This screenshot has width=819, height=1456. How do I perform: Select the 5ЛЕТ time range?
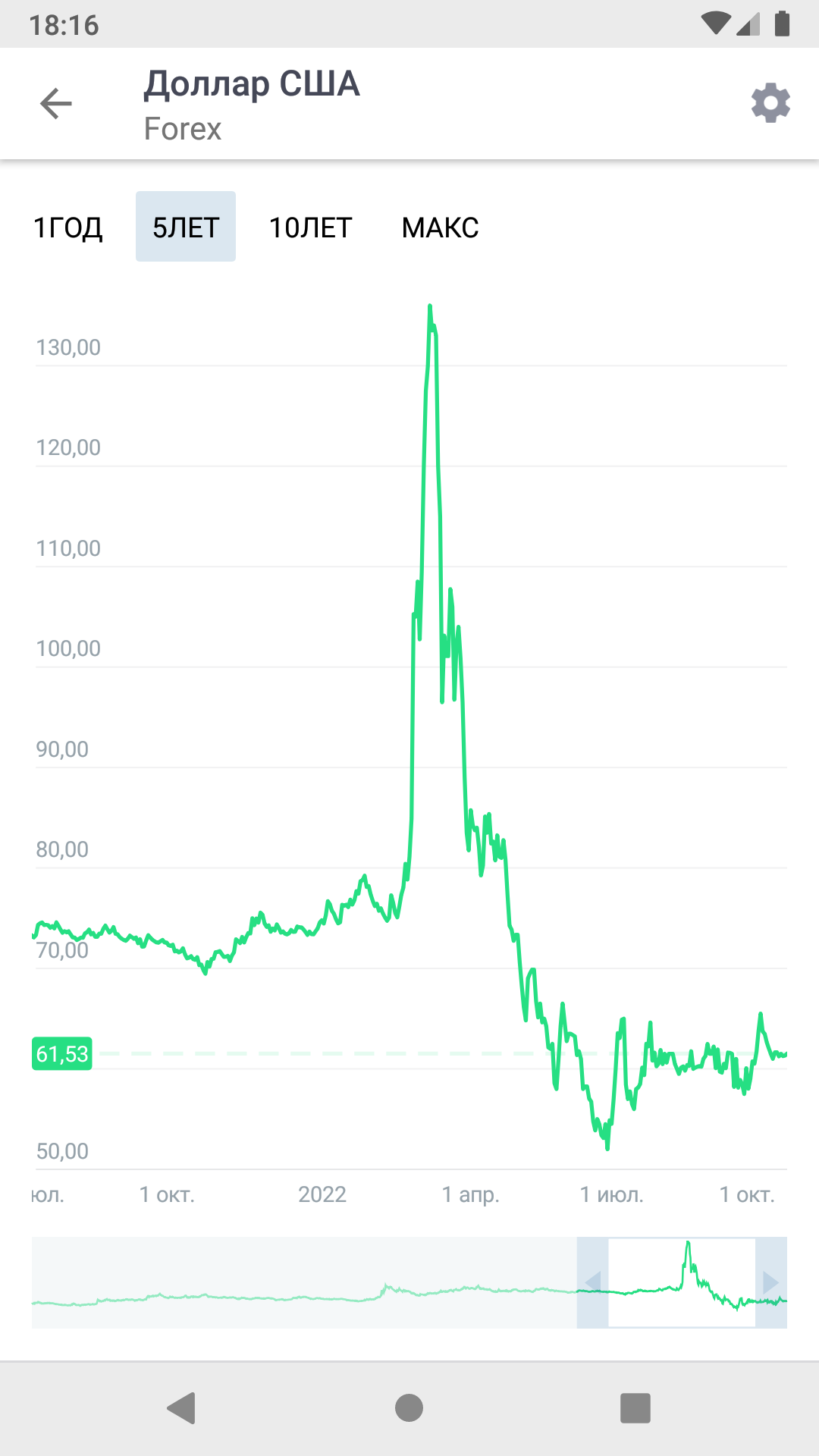pos(186,227)
